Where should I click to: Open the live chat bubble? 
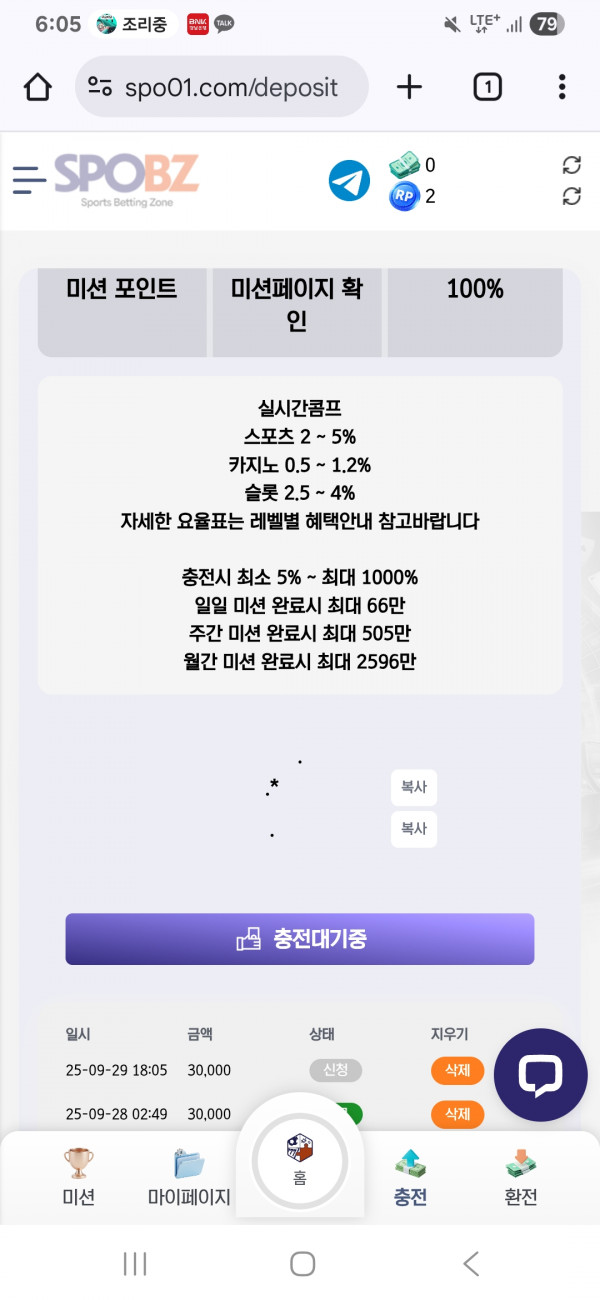[x=541, y=1075]
